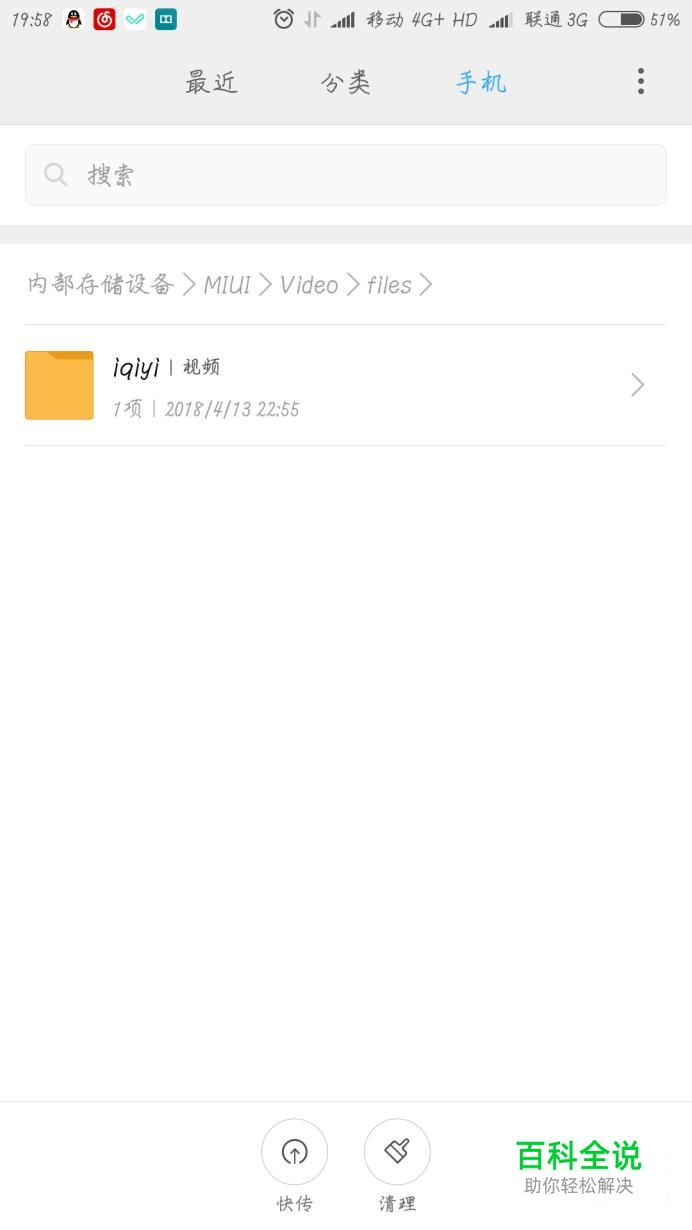
Task: Tap the 搜索 search box
Action: (346, 175)
